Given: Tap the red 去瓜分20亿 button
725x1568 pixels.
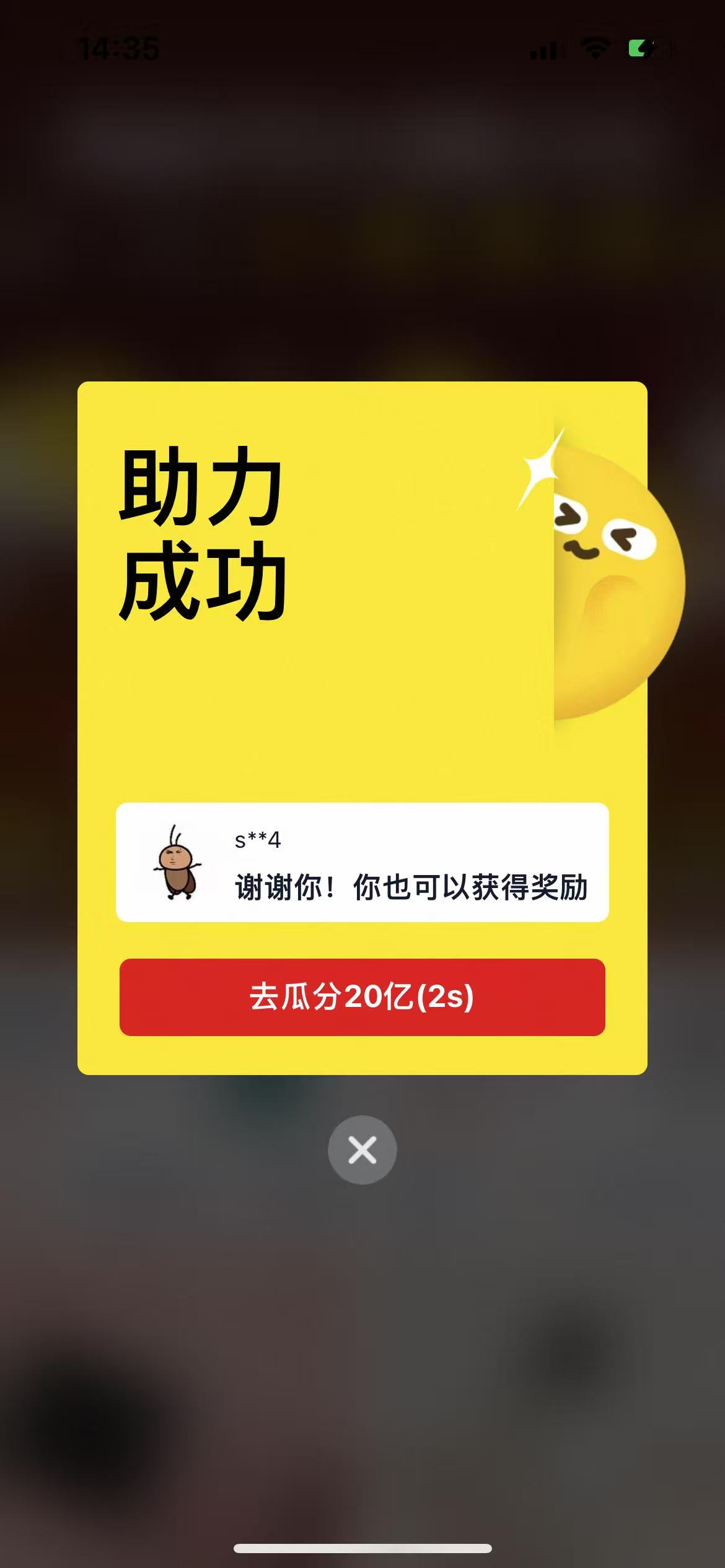Looking at the screenshot, I should point(362,997).
